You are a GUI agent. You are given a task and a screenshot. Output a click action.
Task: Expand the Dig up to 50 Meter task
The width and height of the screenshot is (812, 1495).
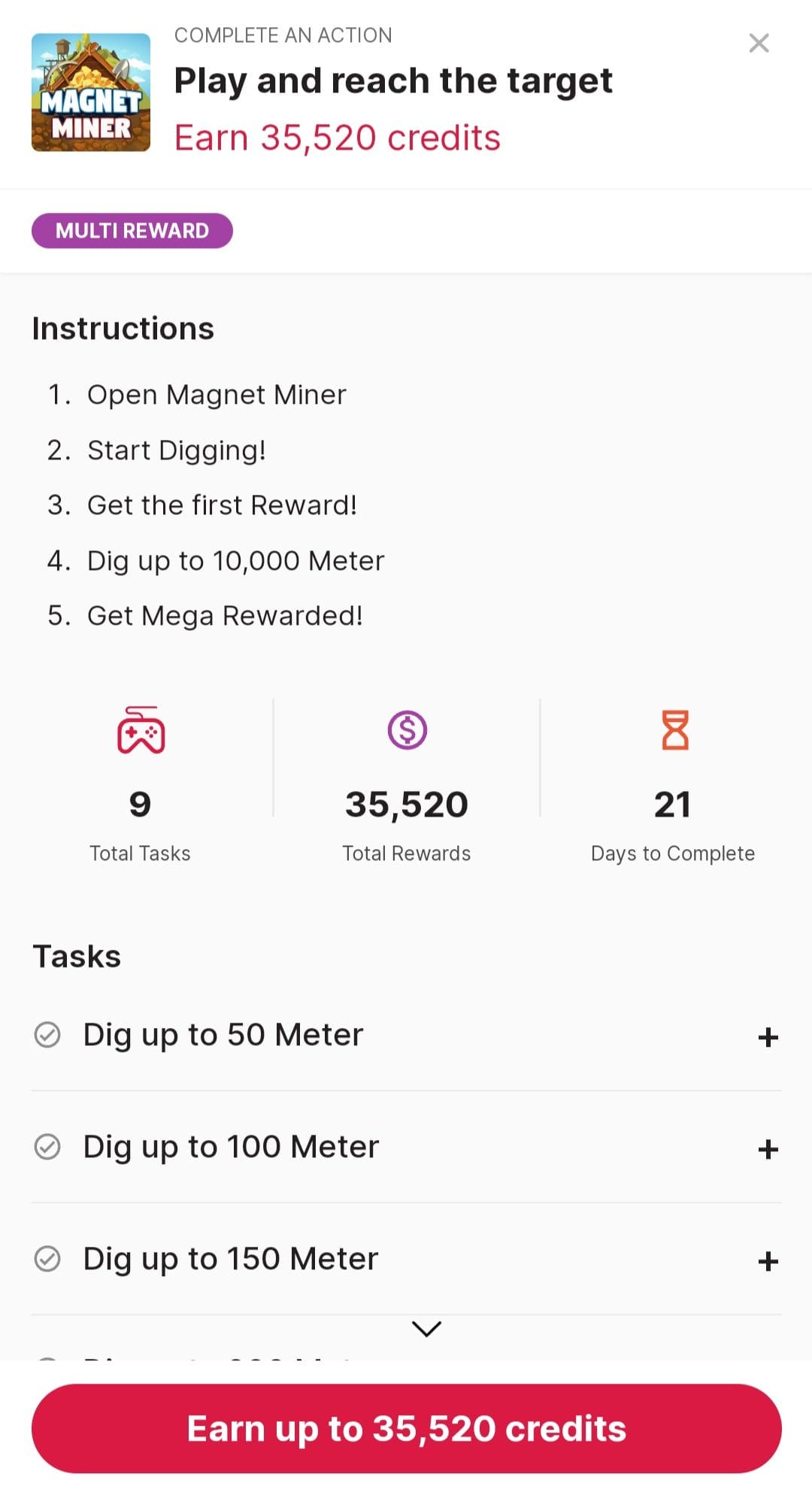pos(768,1037)
